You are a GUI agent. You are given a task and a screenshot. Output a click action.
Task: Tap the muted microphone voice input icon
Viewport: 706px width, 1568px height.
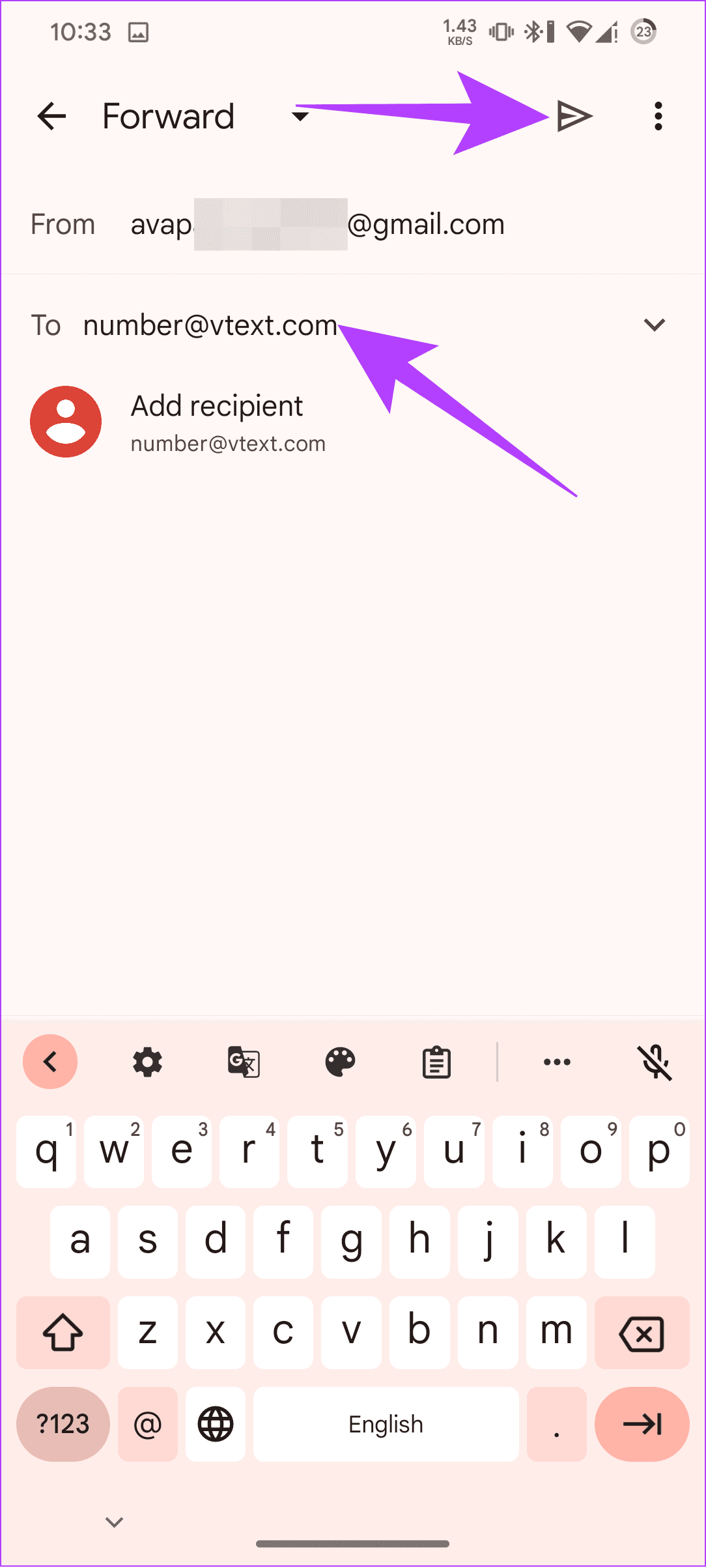coord(655,1062)
